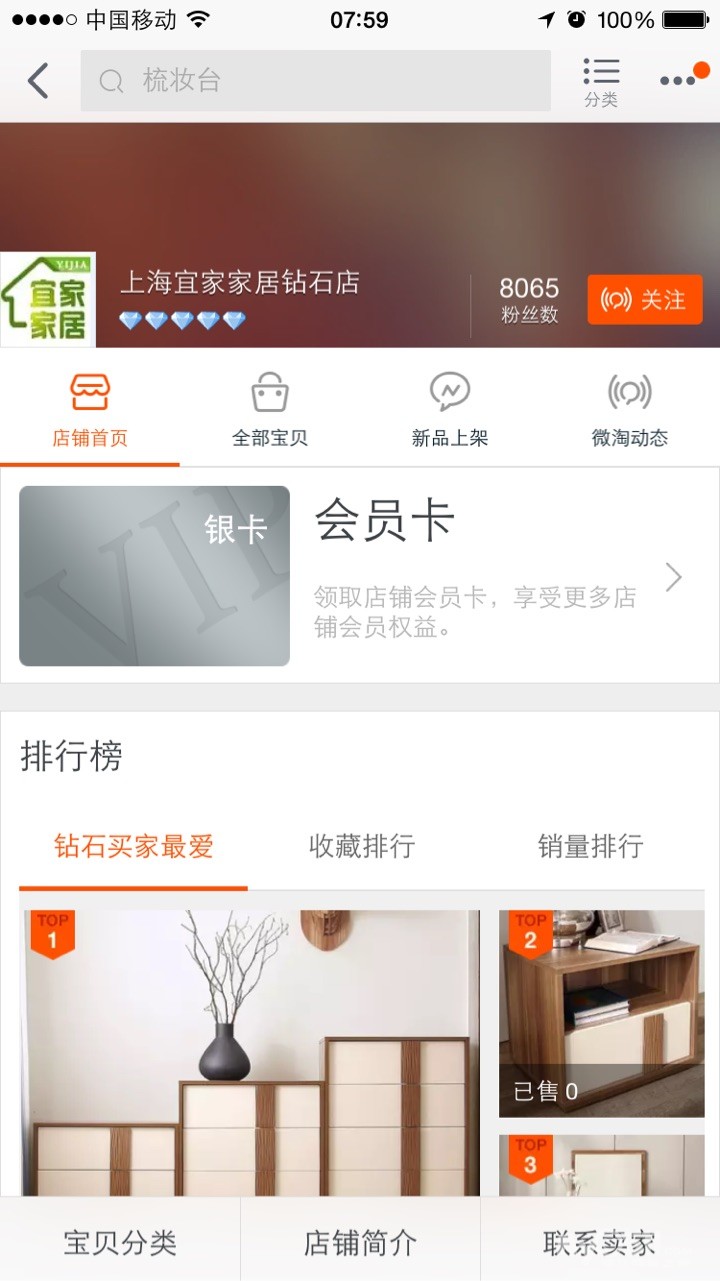720x1281 pixels.
Task: Select 销量排行 ranking tab
Action: point(590,847)
